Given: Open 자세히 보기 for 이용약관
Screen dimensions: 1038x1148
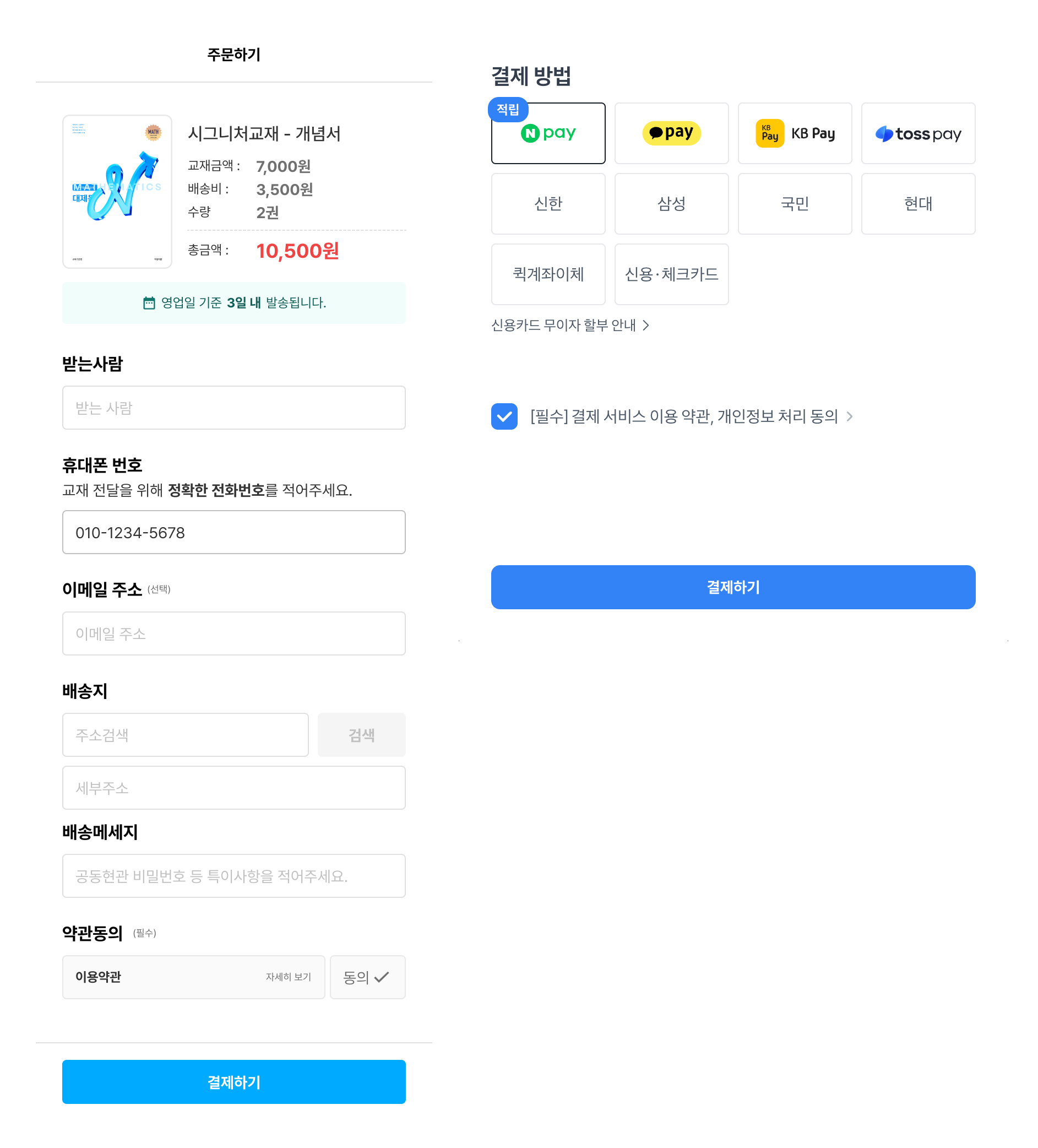Looking at the screenshot, I should (288, 977).
